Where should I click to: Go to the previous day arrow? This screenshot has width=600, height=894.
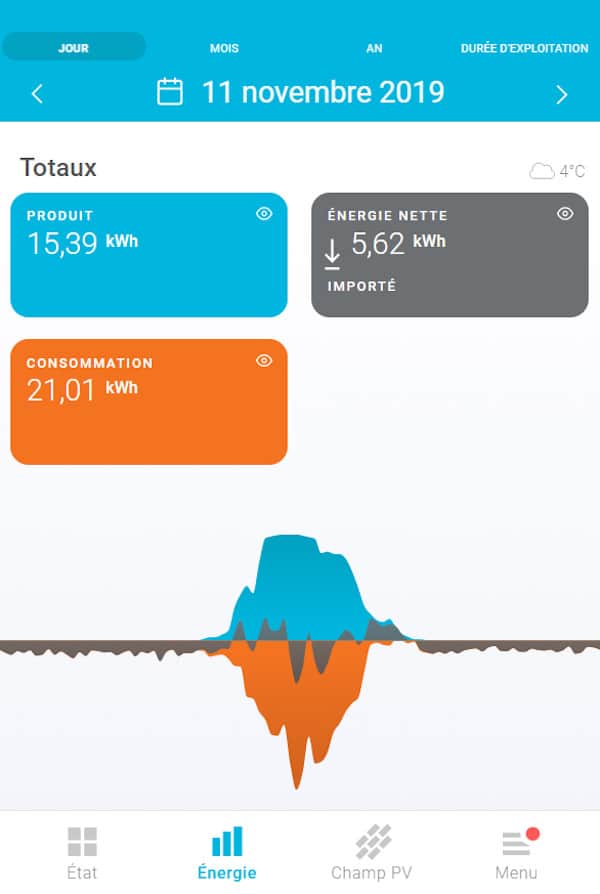pos(37,94)
